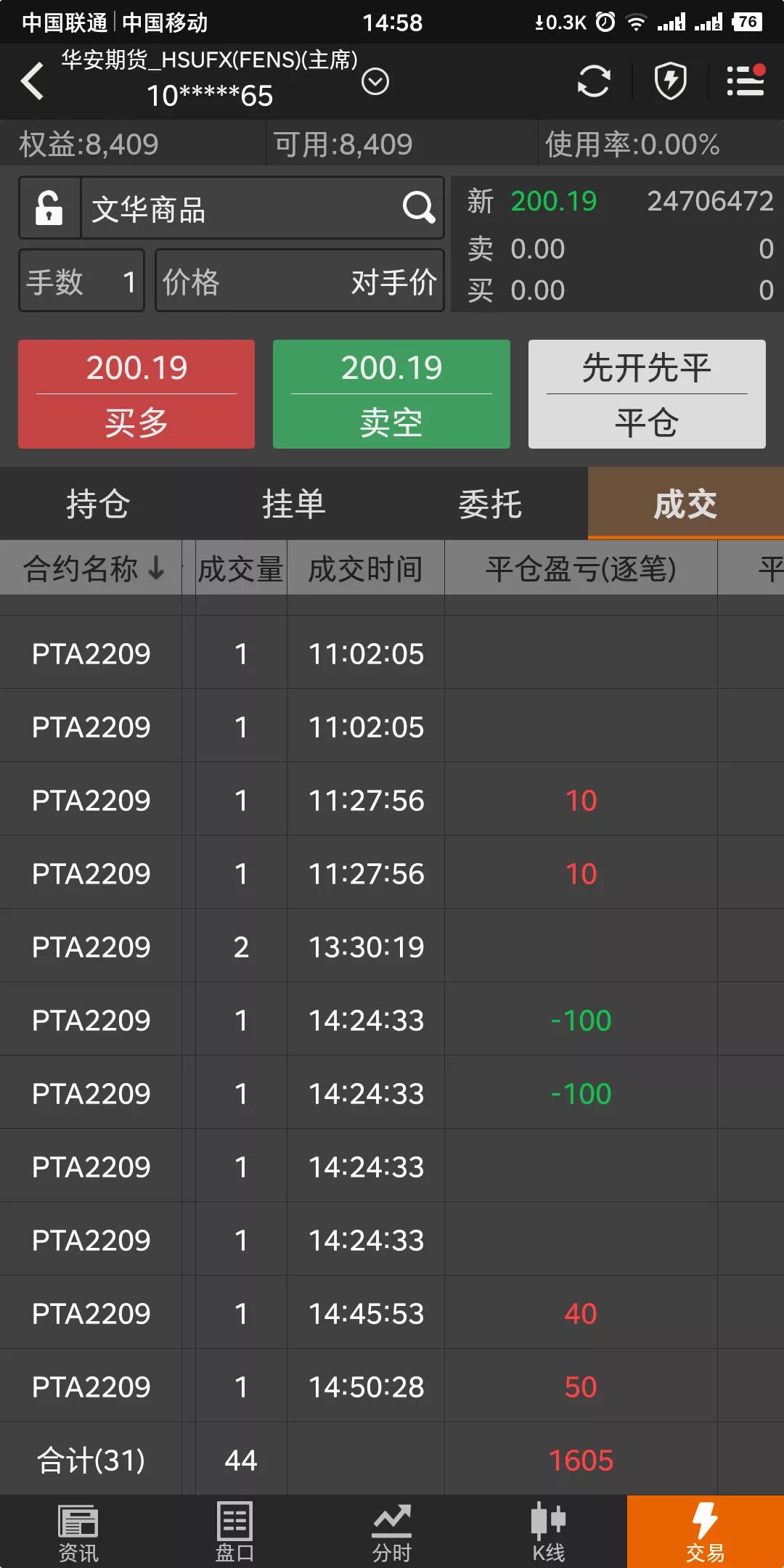Toggle the contract lock icon

49,208
